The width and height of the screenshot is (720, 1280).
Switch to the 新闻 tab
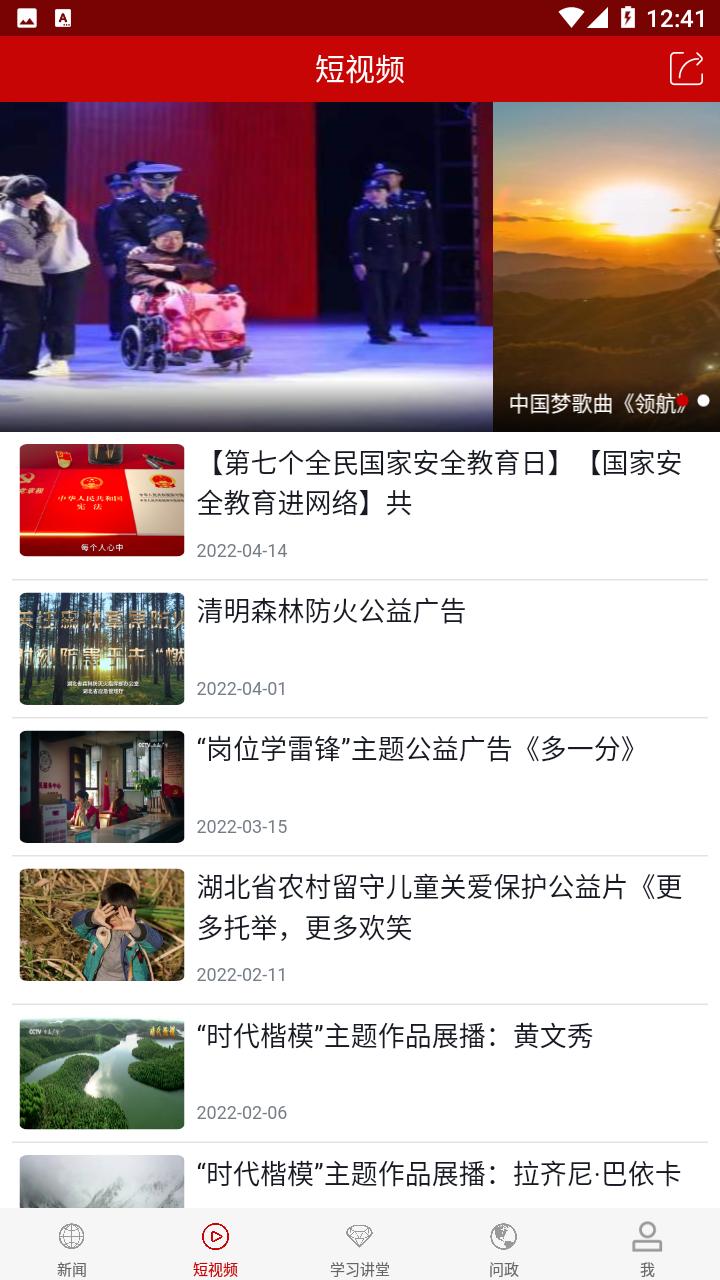72,1247
